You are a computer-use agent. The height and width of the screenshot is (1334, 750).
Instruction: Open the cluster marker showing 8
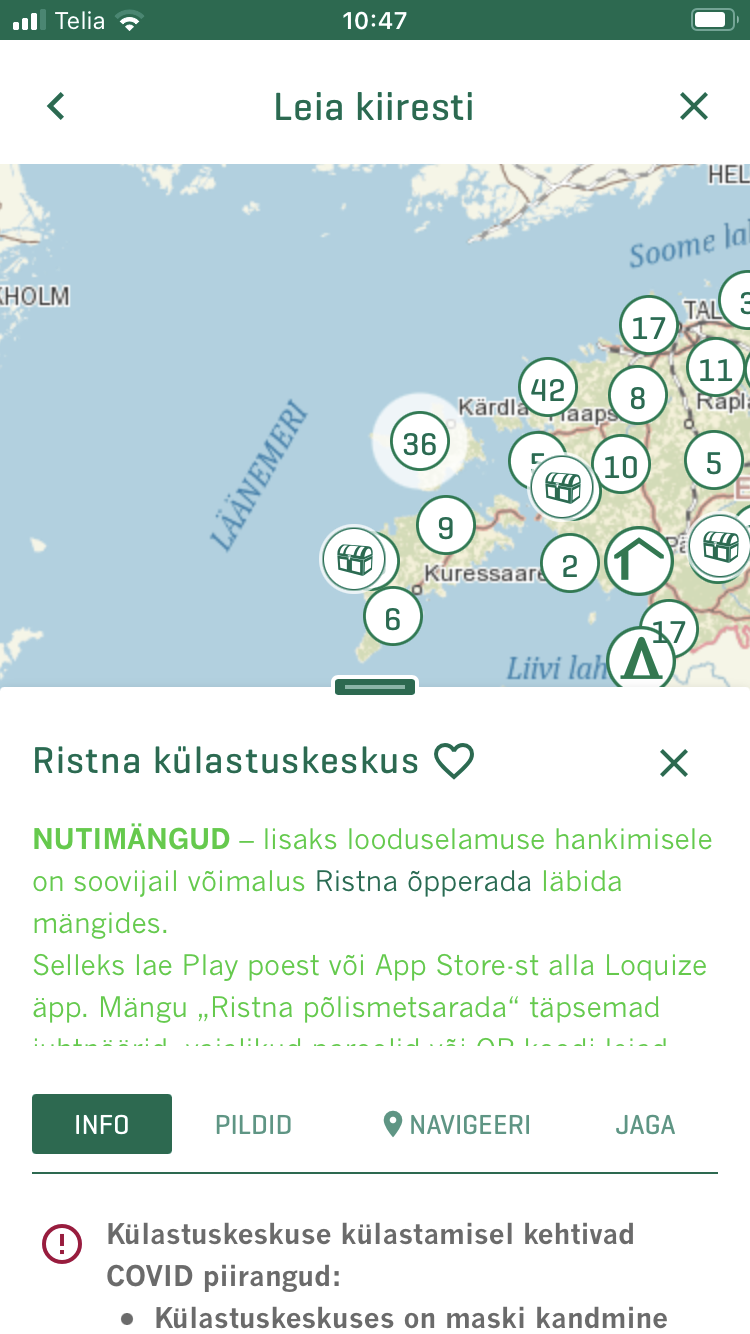point(638,397)
